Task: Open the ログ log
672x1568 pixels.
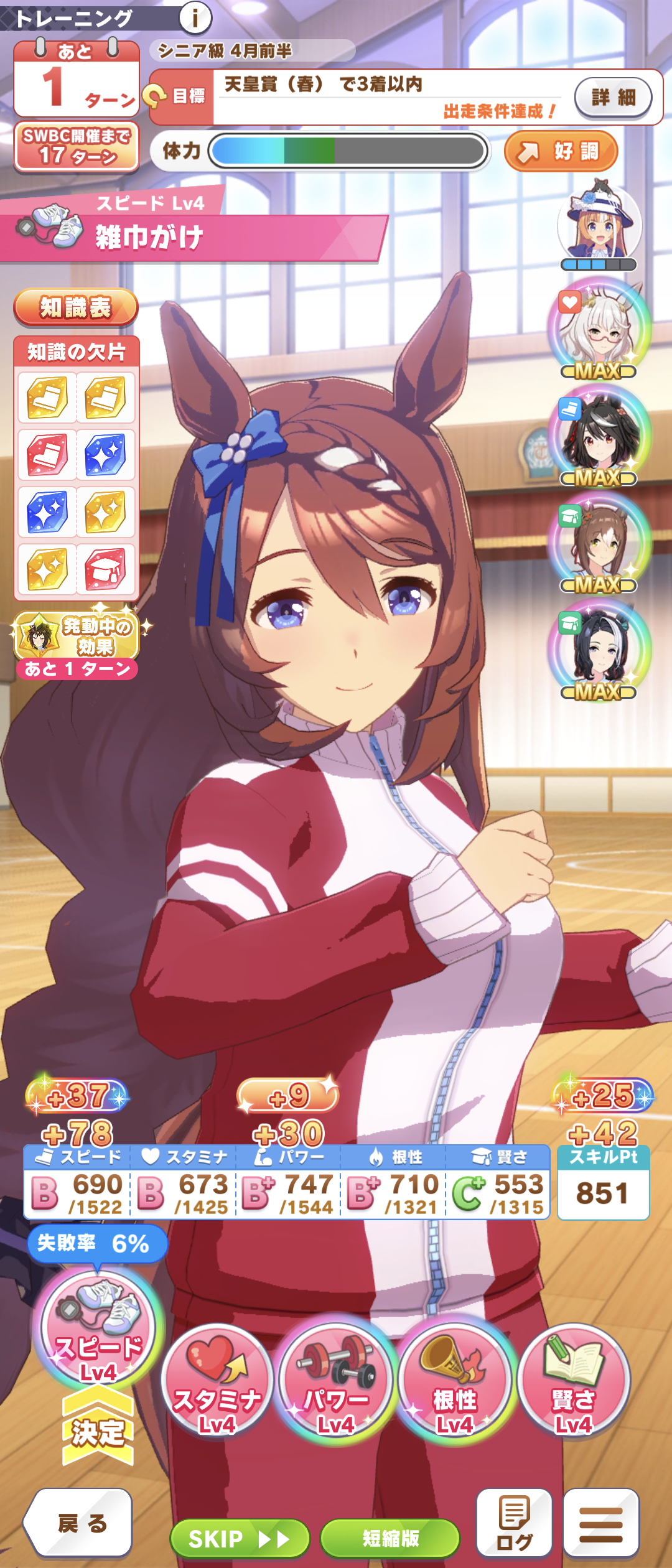Action: [514, 1522]
